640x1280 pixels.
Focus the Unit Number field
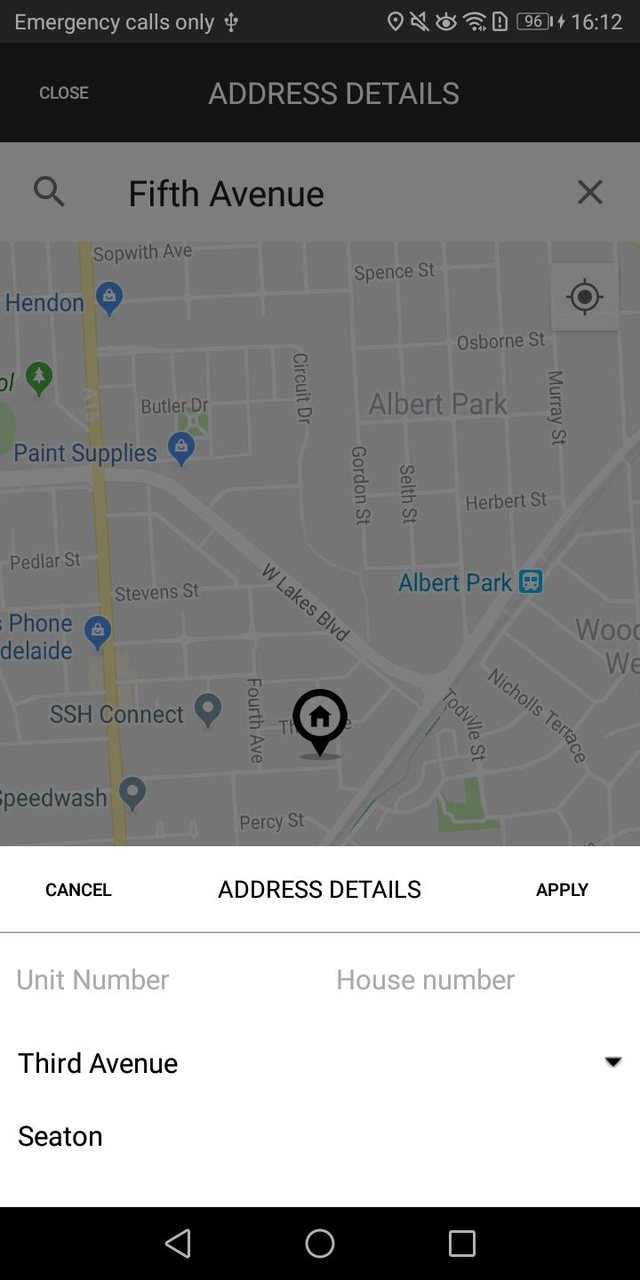(x=160, y=979)
